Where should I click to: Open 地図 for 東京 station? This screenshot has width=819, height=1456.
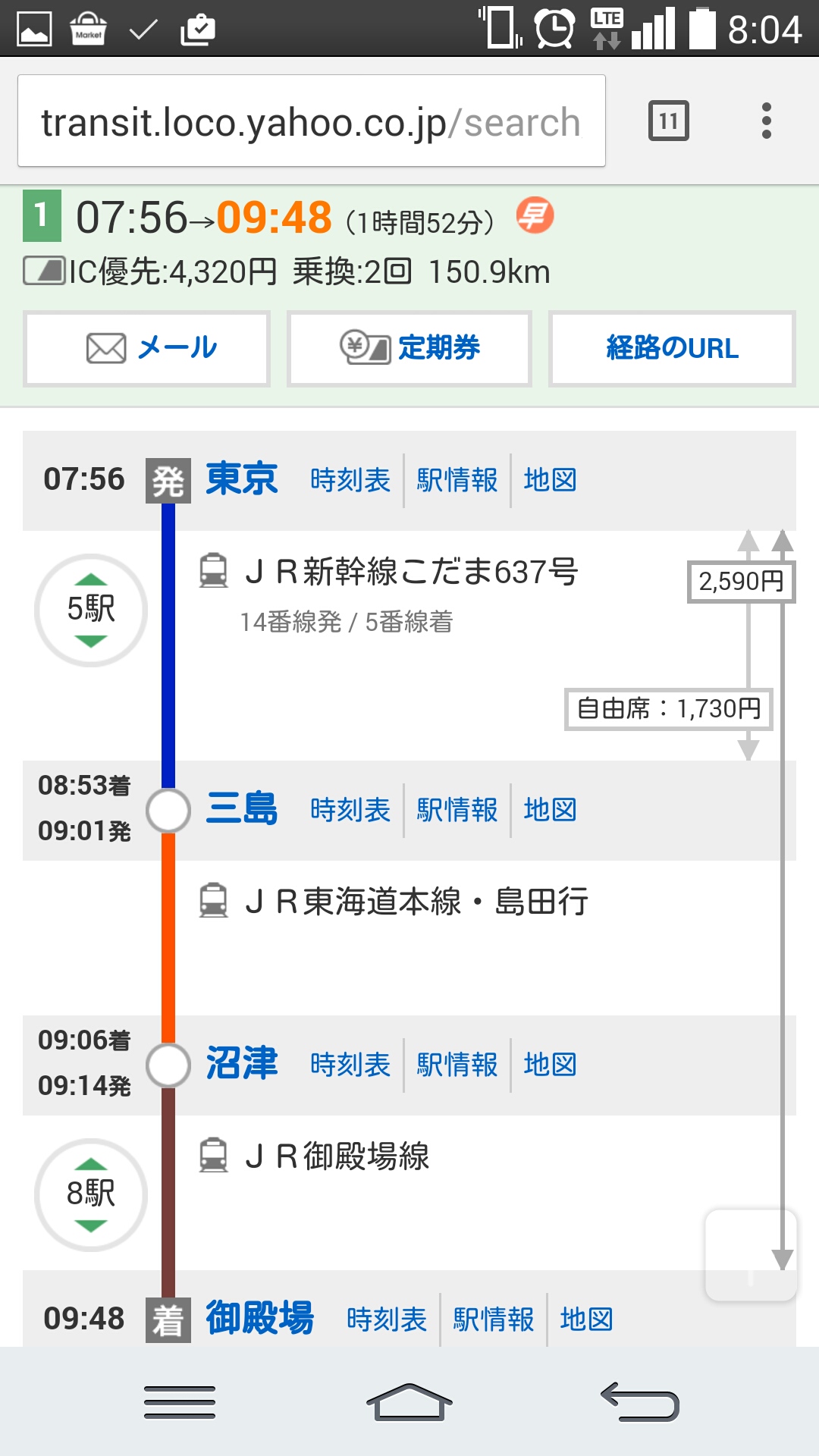[x=551, y=480]
